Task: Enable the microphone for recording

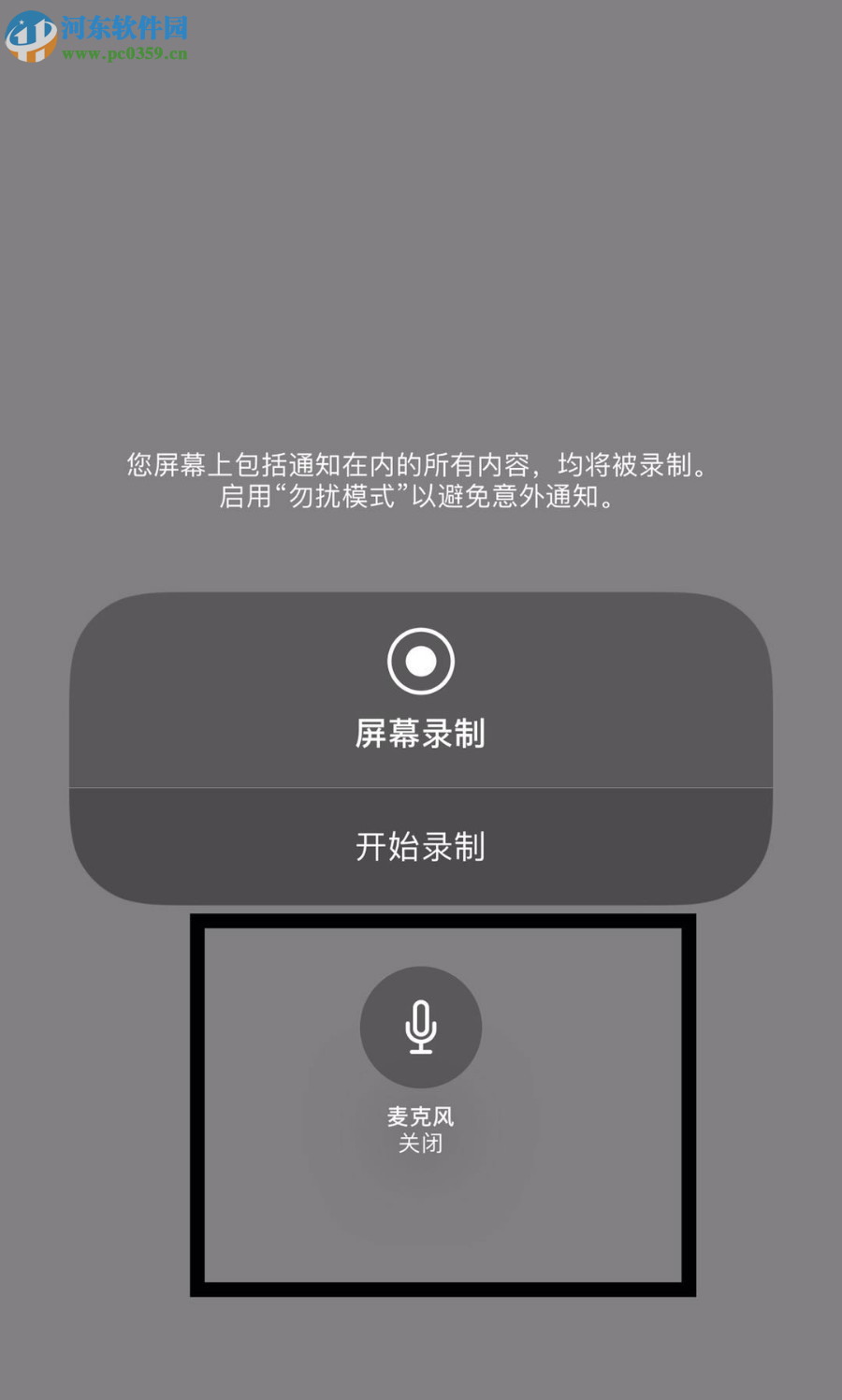Action: (421, 1028)
